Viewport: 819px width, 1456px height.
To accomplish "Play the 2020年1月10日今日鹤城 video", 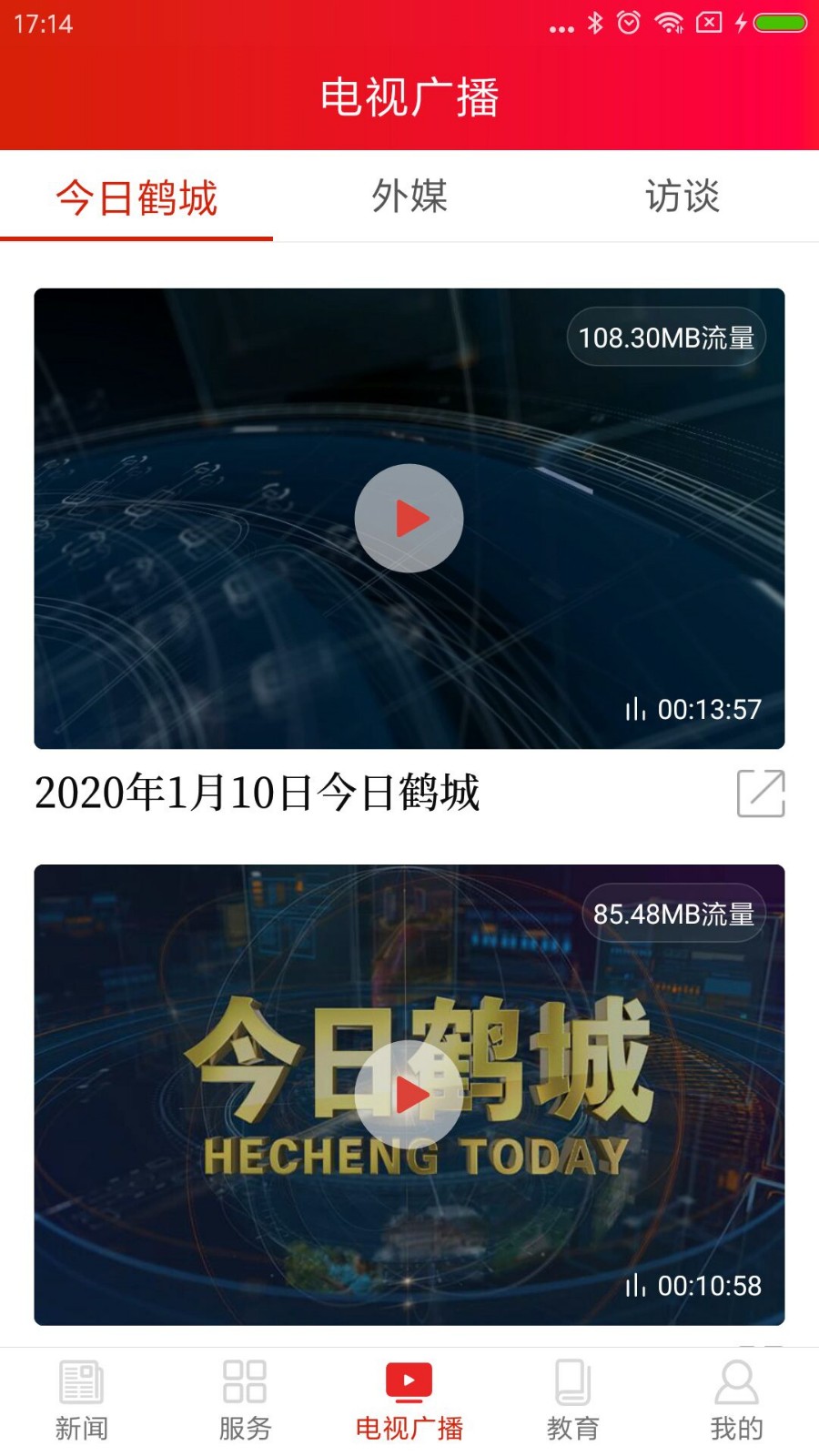I will coord(409,519).
